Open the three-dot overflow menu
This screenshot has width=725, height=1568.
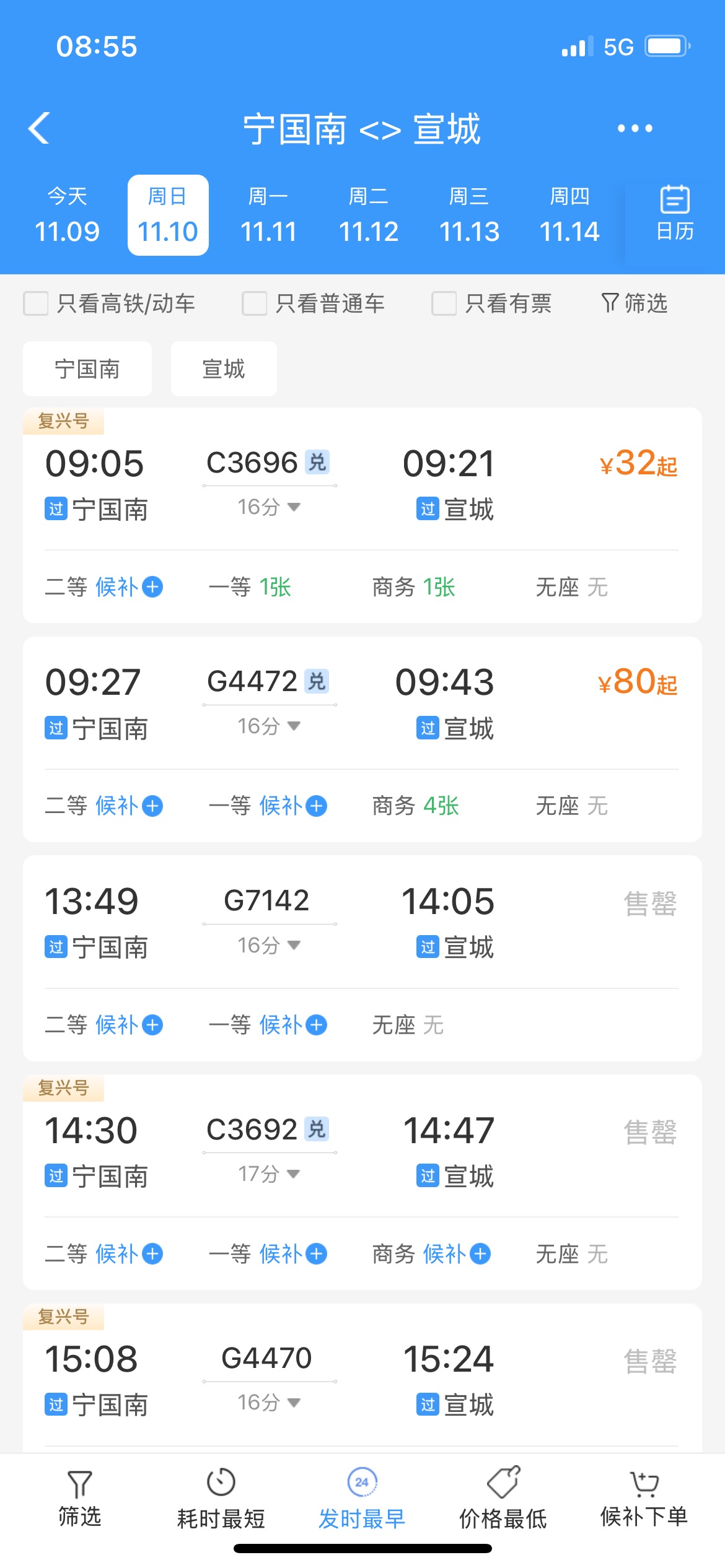[x=635, y=128]
